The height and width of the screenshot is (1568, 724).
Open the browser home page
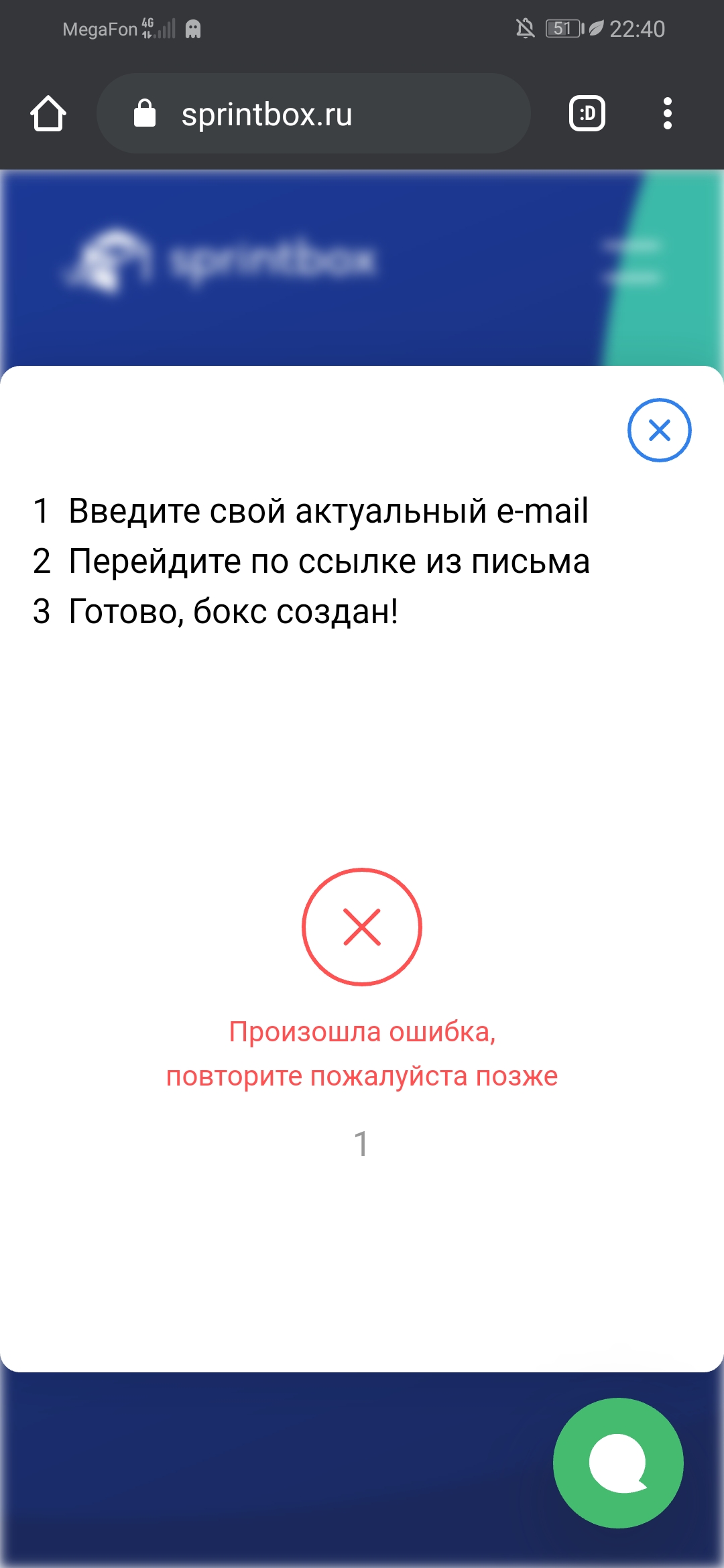48,113
